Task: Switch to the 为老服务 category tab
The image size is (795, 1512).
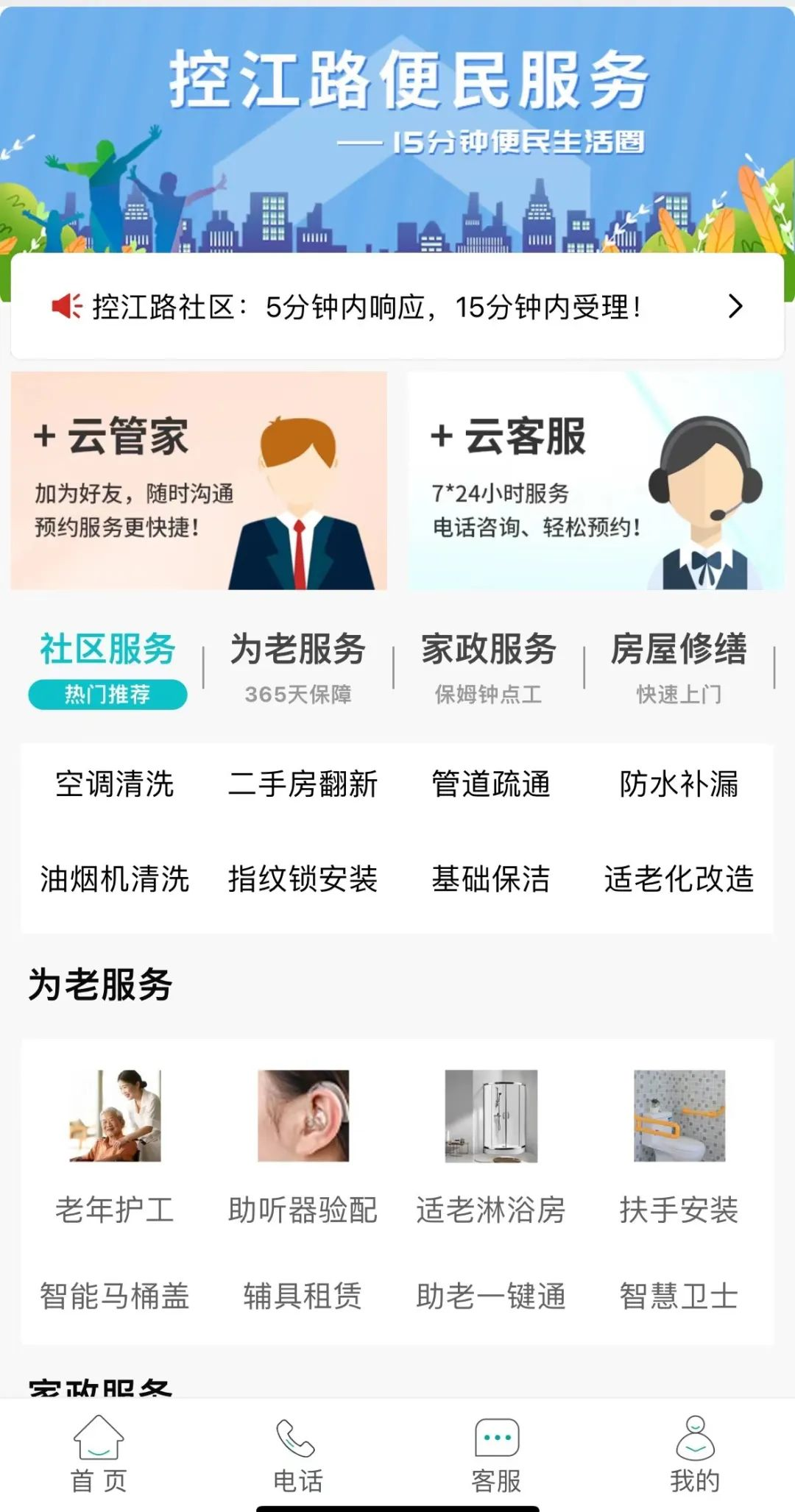Action: tap(298, 666)
